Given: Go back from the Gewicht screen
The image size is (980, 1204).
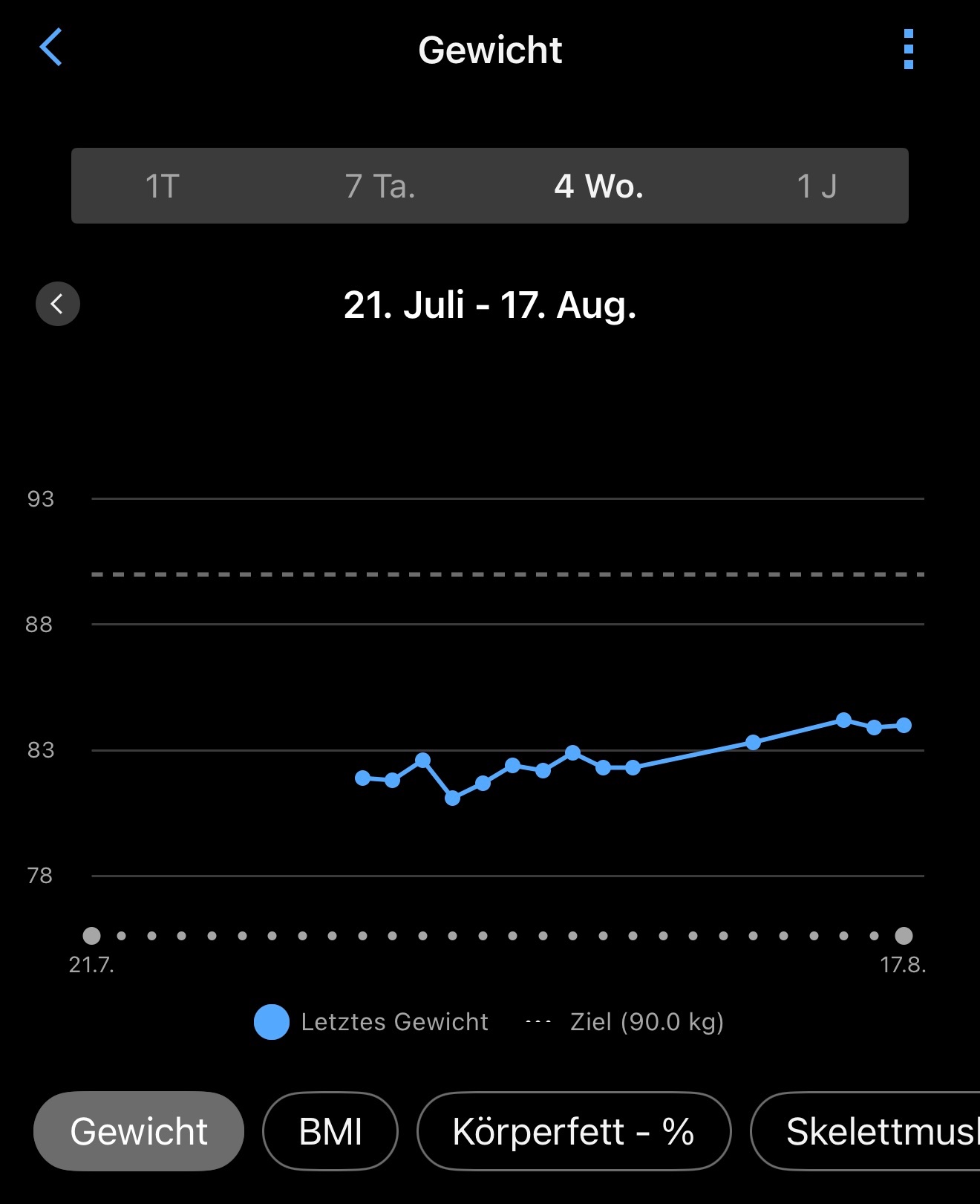Looking at the screenshot, I should (50, 48).
